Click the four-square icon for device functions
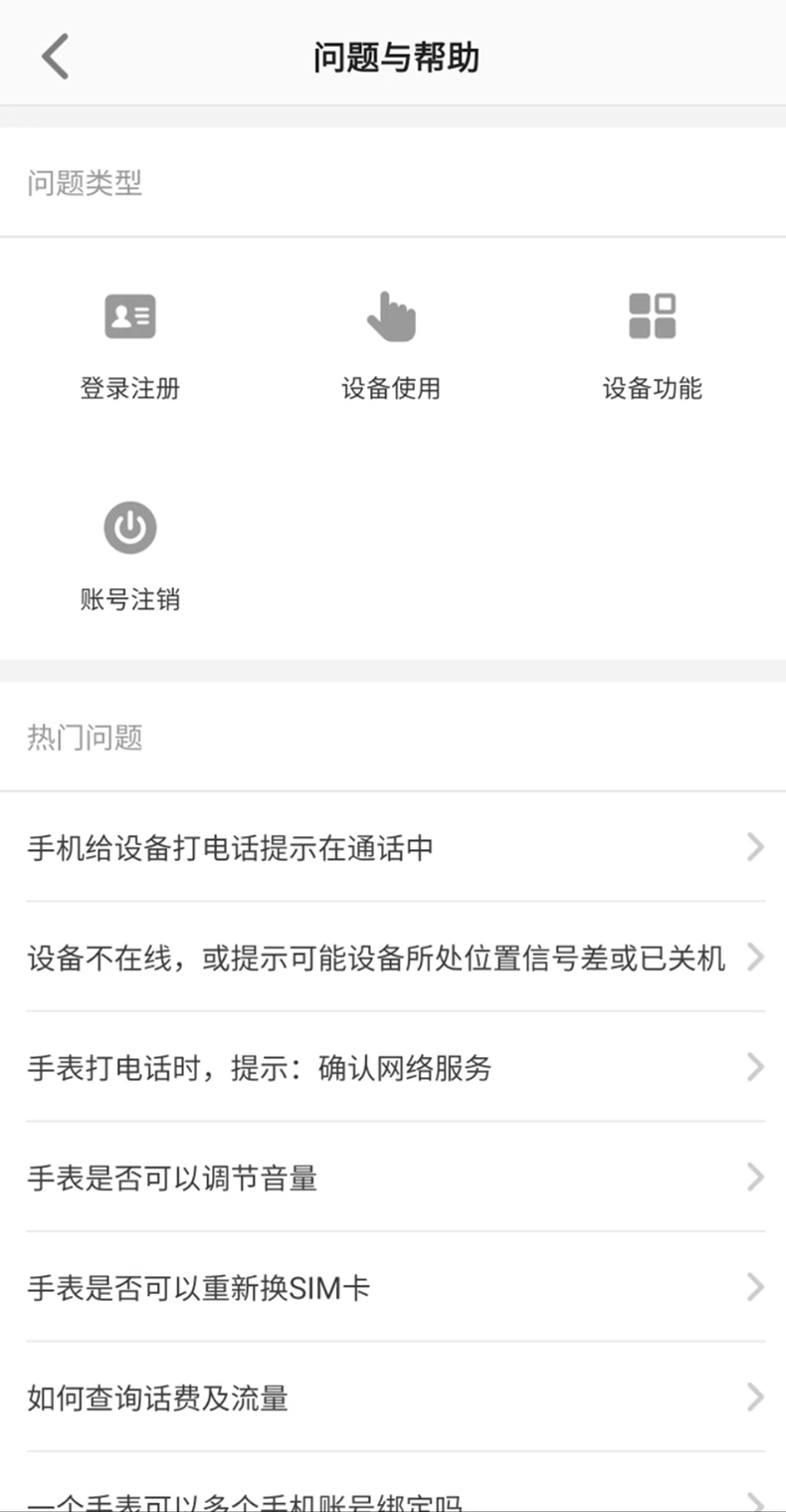 [x=653, y=315]
